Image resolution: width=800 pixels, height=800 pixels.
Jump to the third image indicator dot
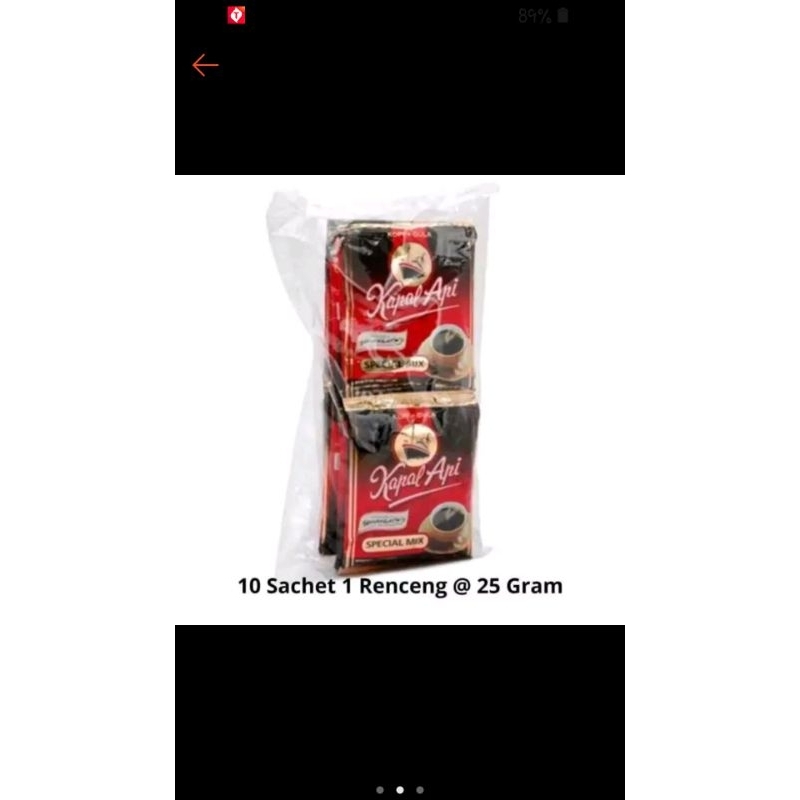[x=420, y=790]
